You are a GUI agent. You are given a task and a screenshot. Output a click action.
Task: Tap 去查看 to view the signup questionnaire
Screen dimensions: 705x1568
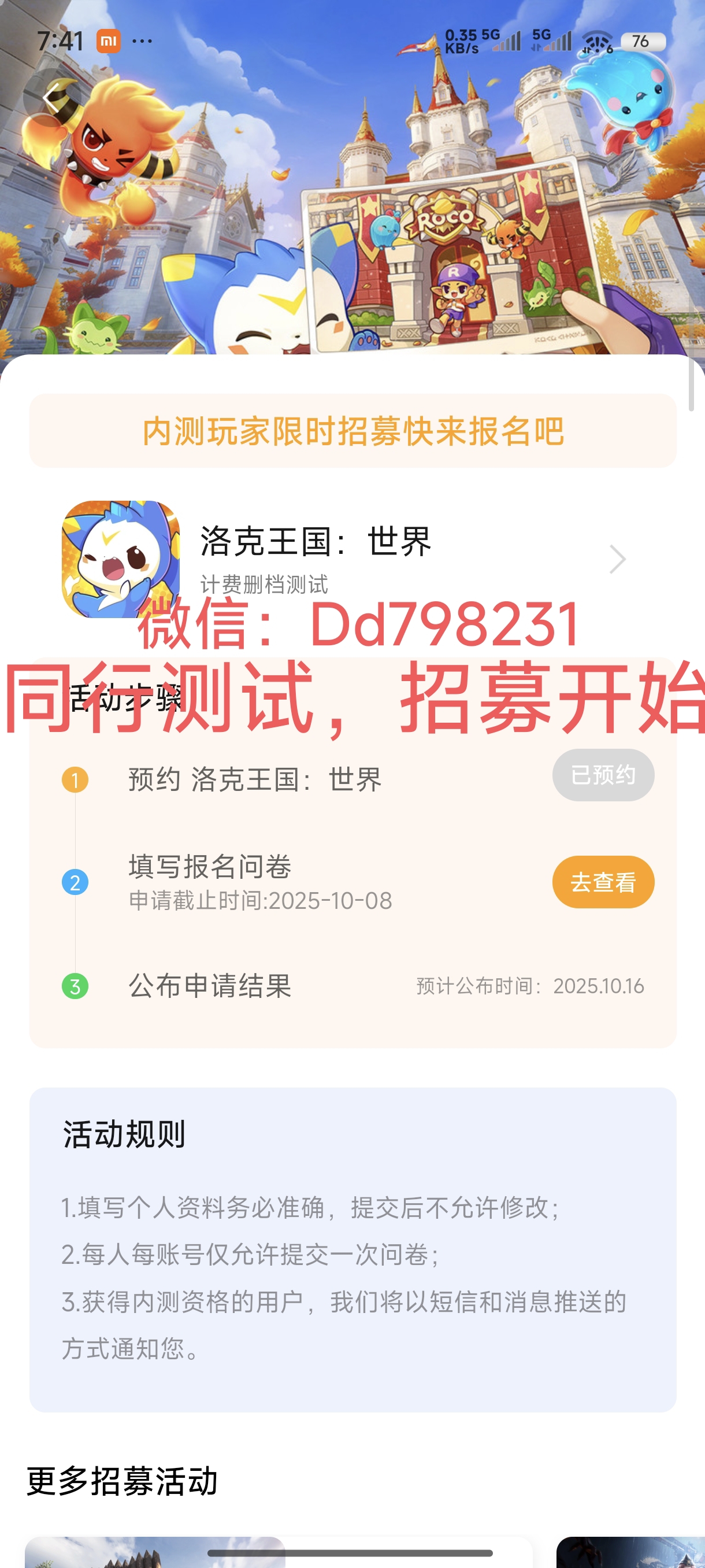[x=602, y=881]
